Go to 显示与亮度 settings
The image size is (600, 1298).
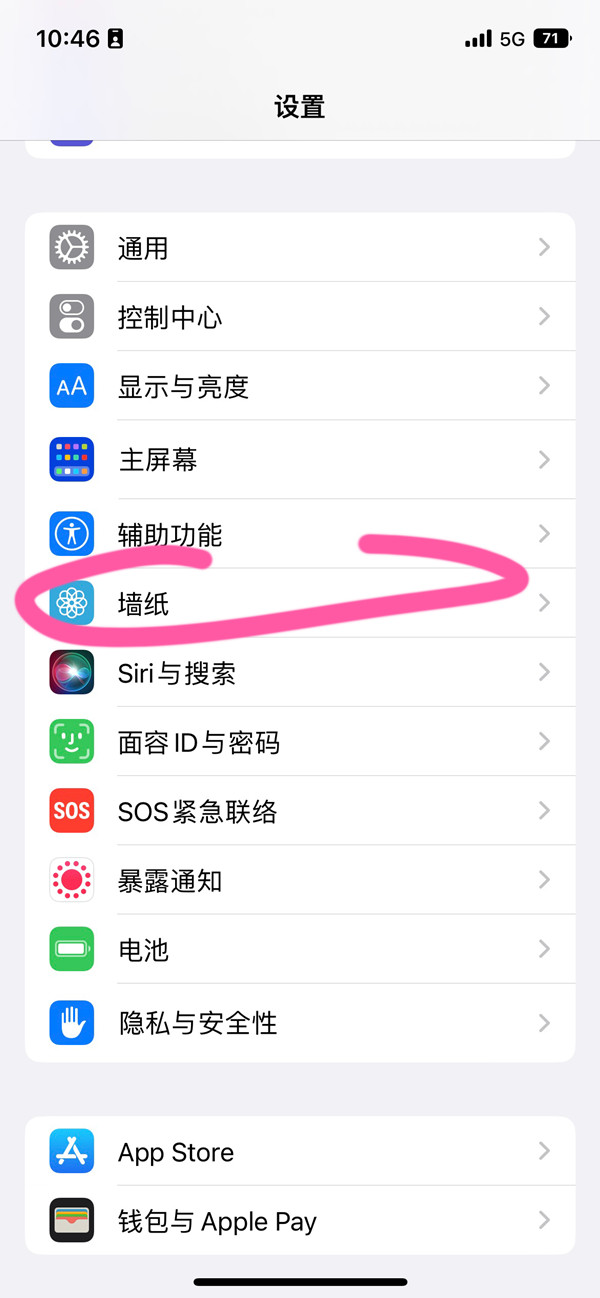pyautogui.click(x=300, y=386)
